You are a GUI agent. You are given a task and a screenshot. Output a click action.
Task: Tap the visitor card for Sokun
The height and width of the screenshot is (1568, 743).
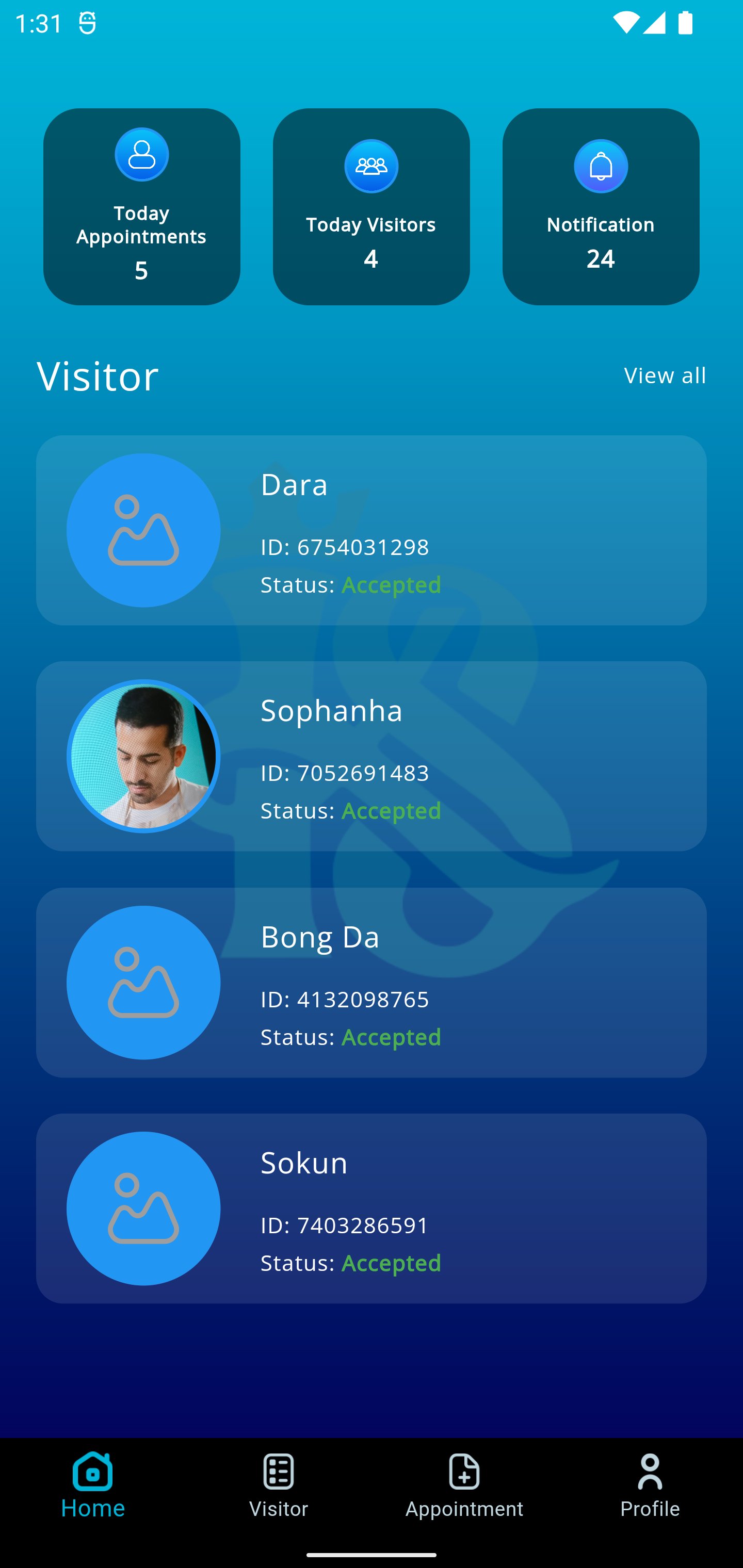point(372,1208)
